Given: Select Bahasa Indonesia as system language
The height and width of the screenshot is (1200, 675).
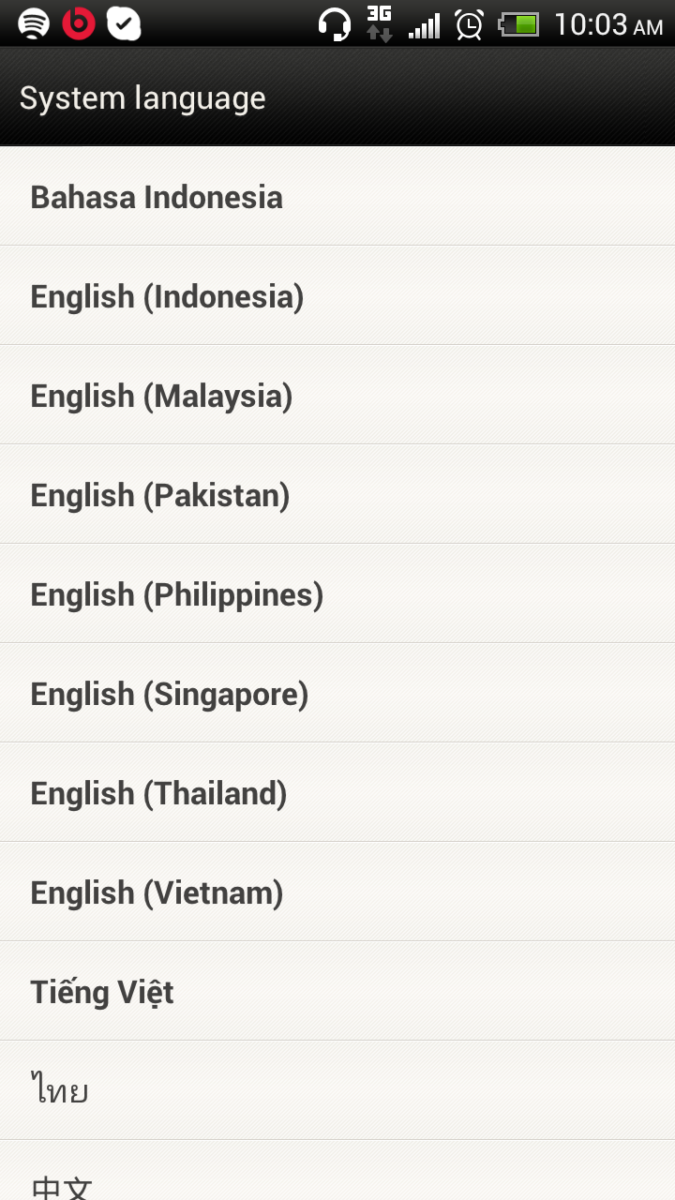Looking at the screenshot, I should coord(157,197).
